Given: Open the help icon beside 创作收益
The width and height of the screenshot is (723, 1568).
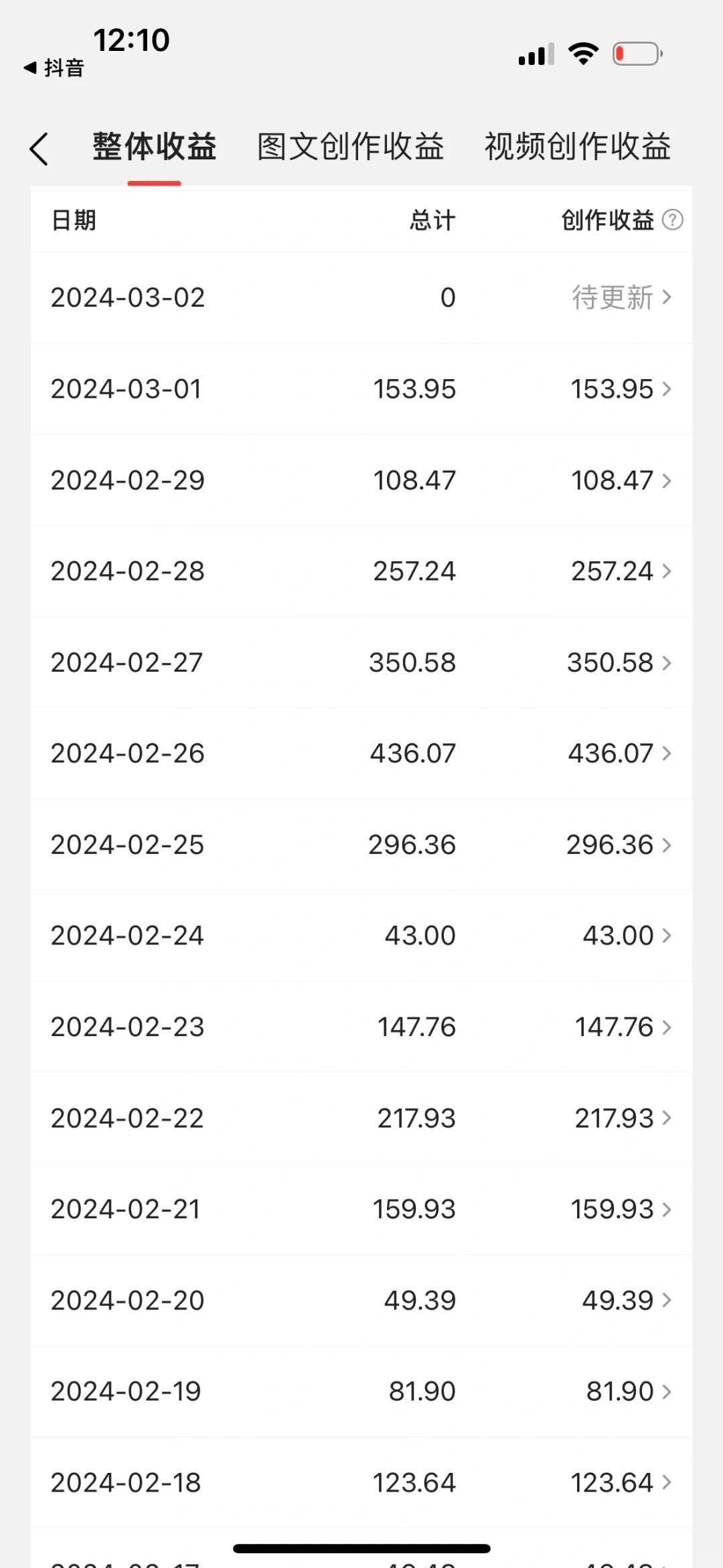Looking at the screenshot, I should 672,220.
